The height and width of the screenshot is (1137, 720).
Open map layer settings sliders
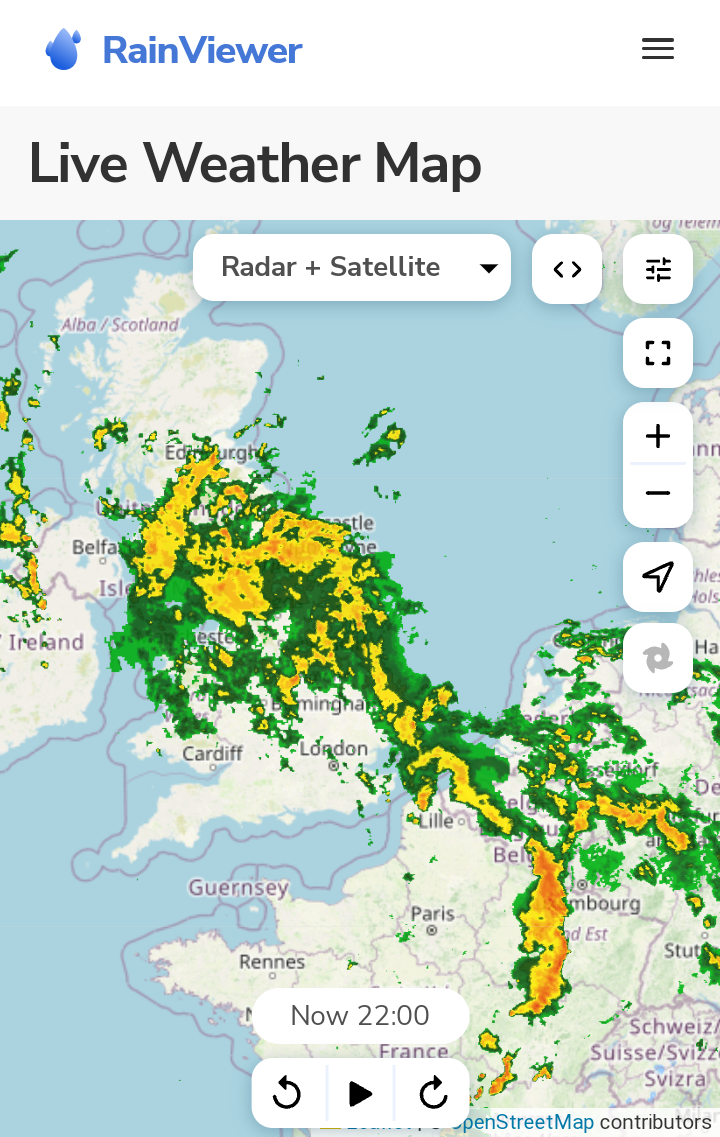tap(658, 269)
